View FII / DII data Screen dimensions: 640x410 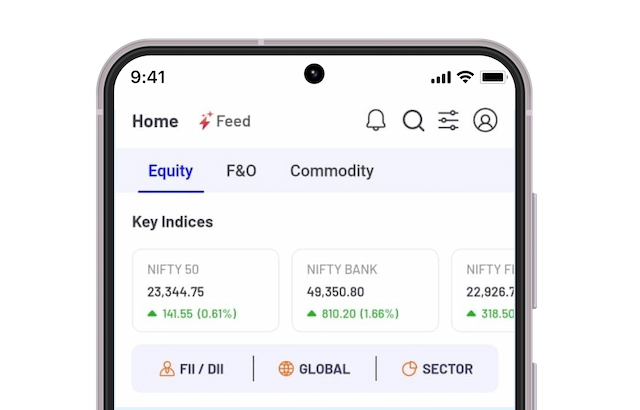192,369
